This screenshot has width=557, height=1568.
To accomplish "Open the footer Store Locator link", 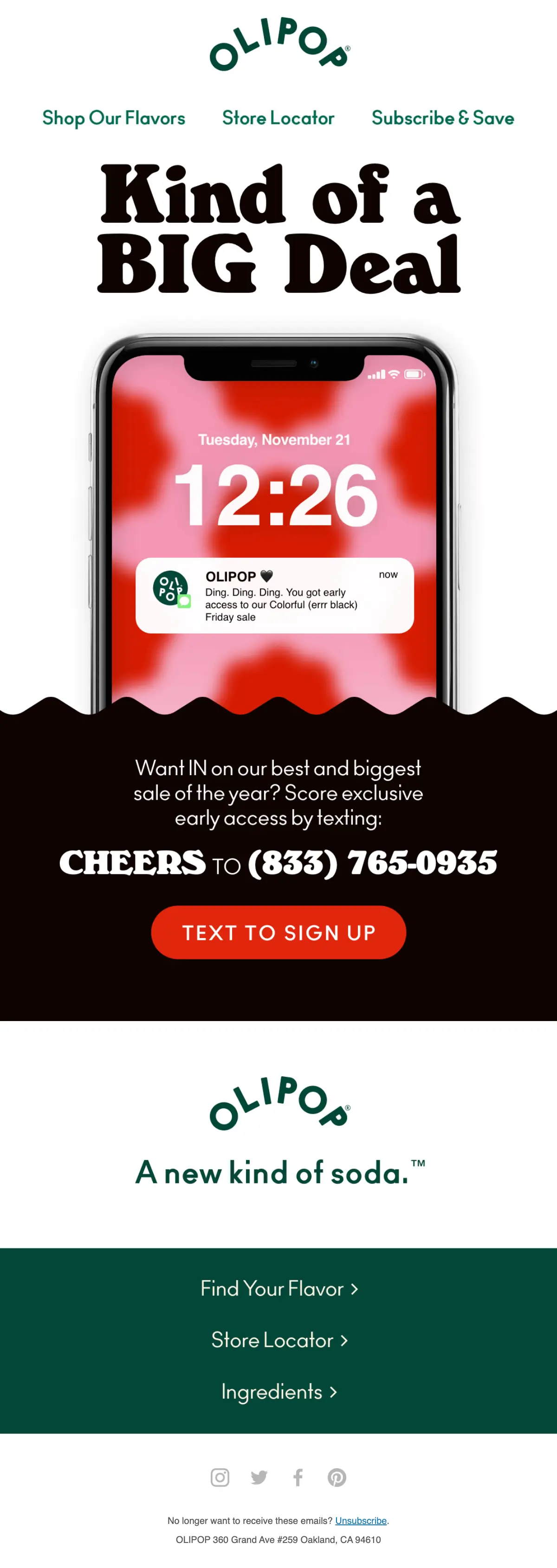I will pyautogui.click(x=278, y=1340).
